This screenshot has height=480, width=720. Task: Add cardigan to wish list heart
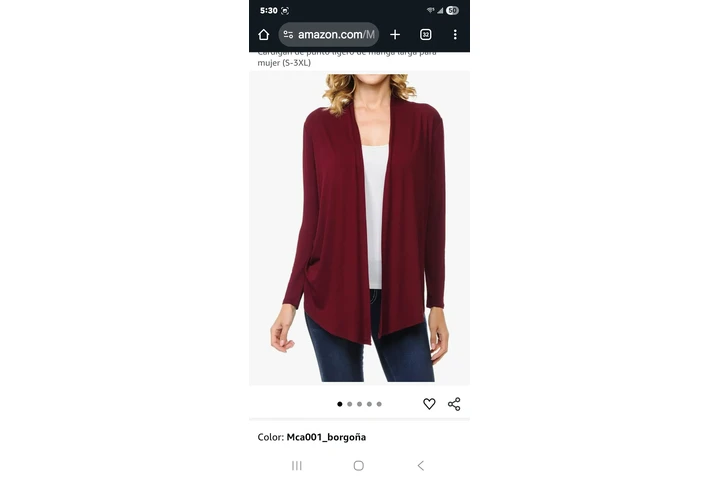(x=429, y=404)
